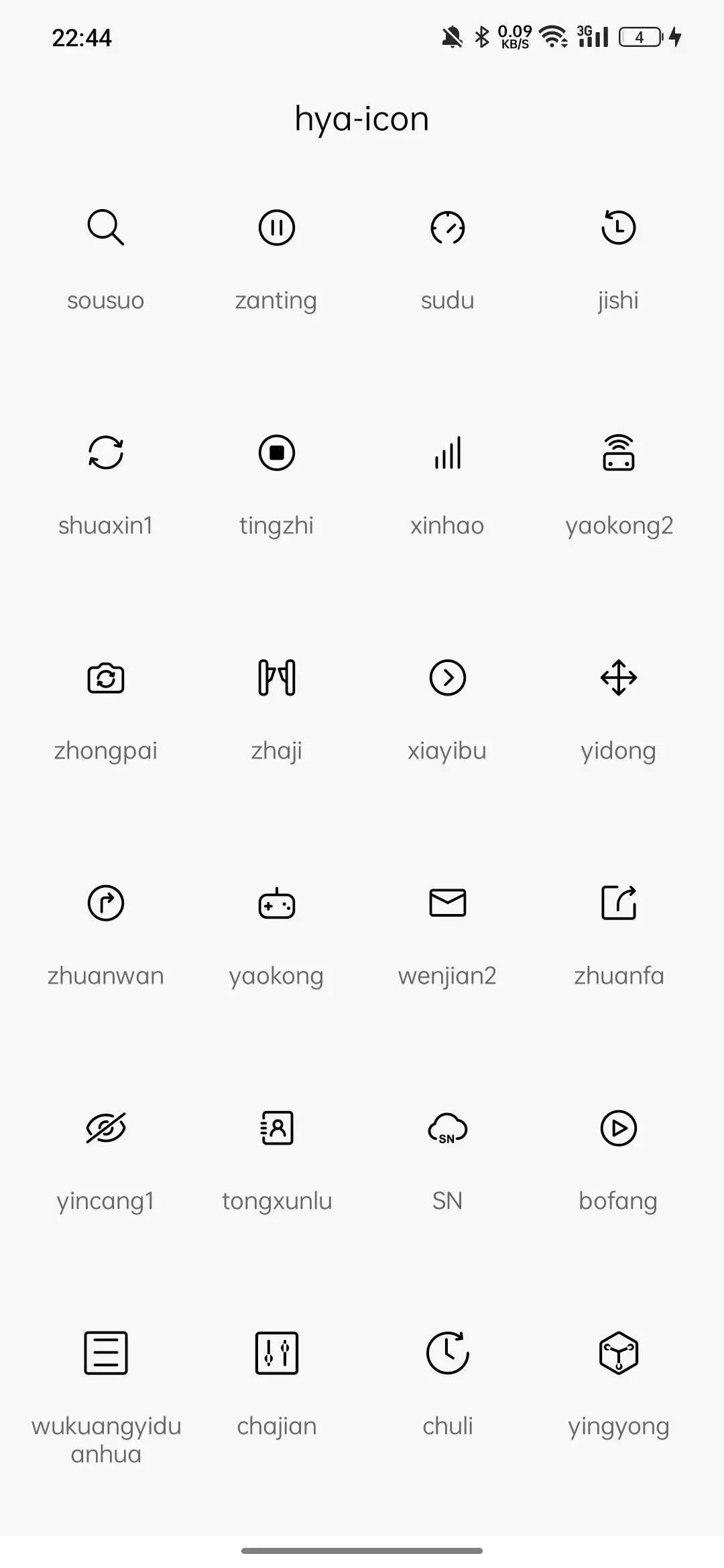Viewport: 724px width, 1568px height.
Task: Choose the zhuanfa share icon
Action: pyautogui.click(x=618, y=903)
